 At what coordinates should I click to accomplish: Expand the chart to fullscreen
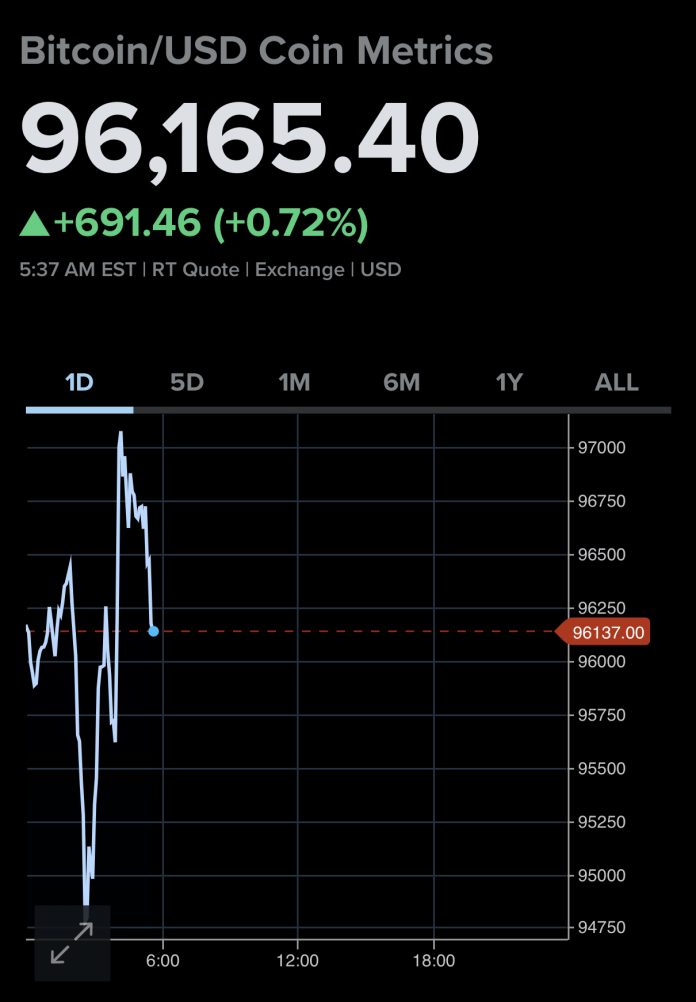(72, 942)
